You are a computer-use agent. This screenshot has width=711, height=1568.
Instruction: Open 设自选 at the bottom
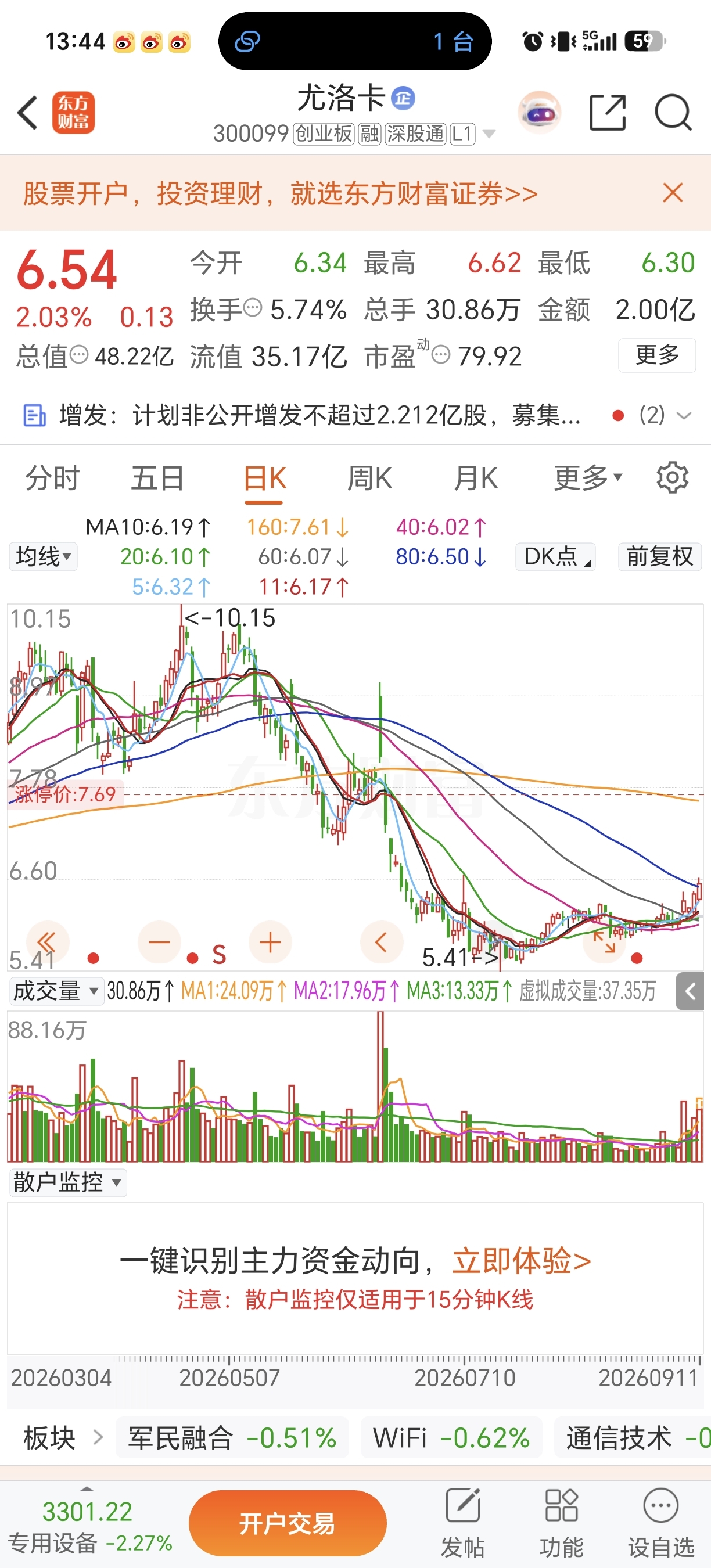pyautogui.click(x=661, y=1522)
